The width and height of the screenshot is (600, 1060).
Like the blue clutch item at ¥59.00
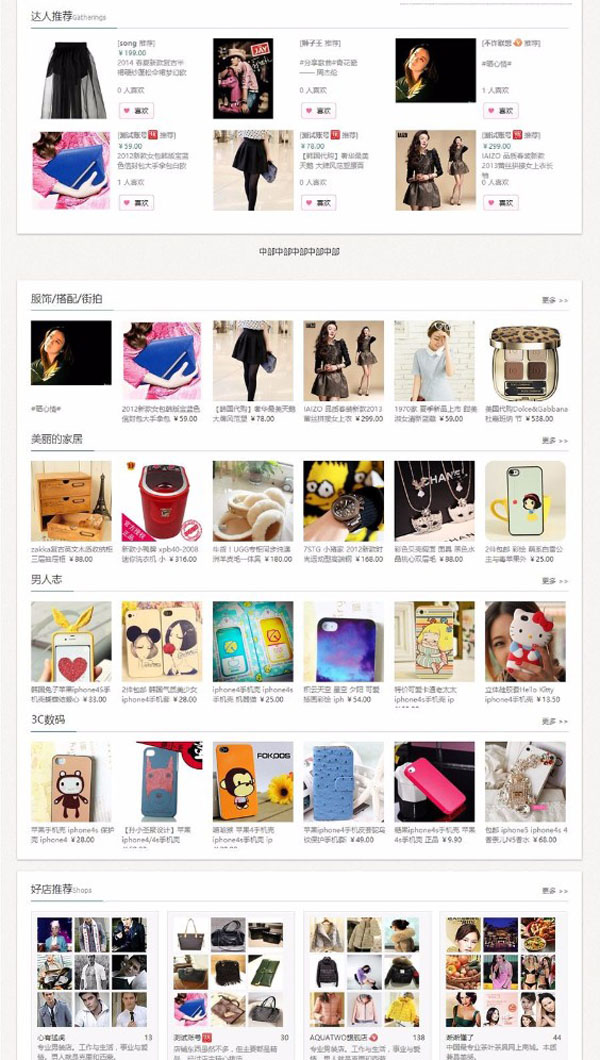(136, 202)
